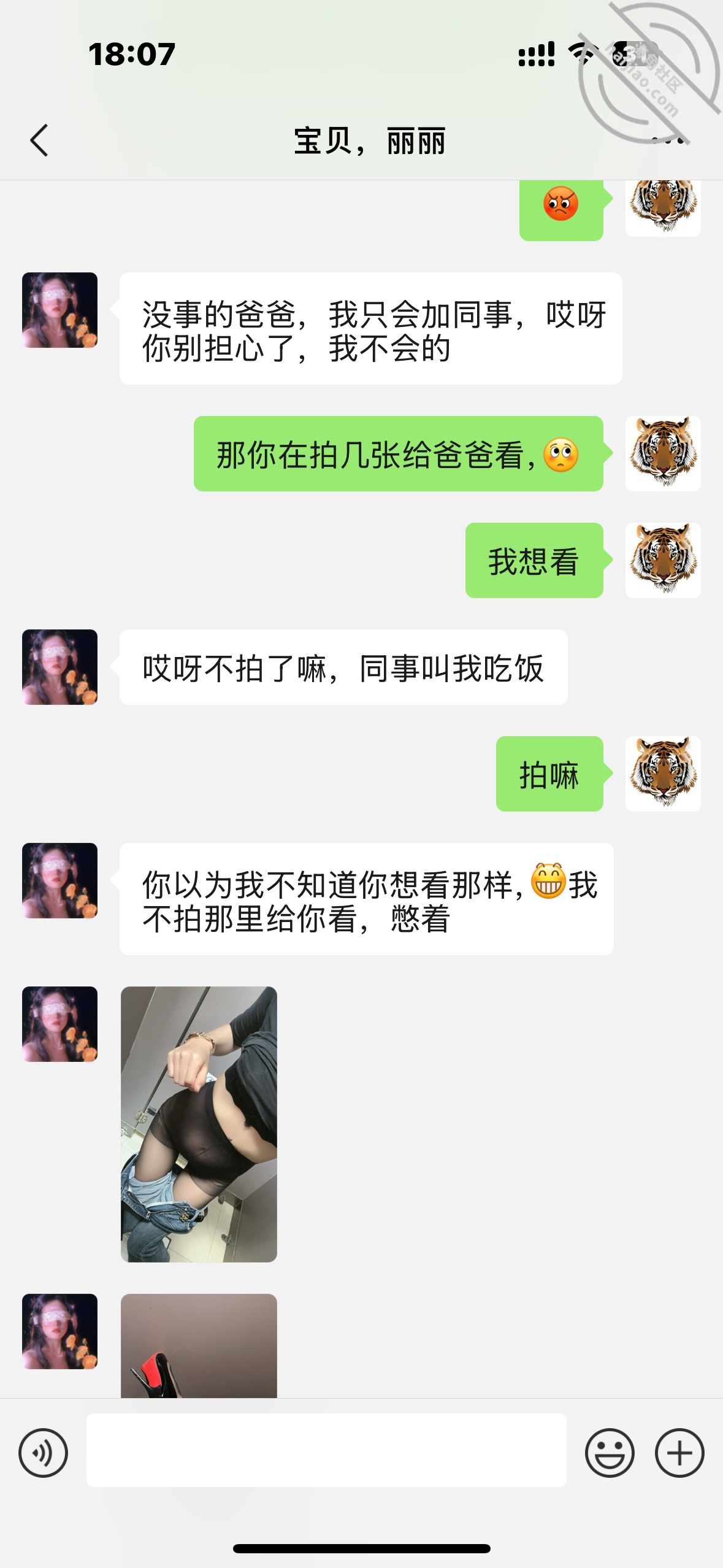Open own profile via tiger avatar beside 我想看
This screenshot has width=723, height=1568.
click(663, 560)
